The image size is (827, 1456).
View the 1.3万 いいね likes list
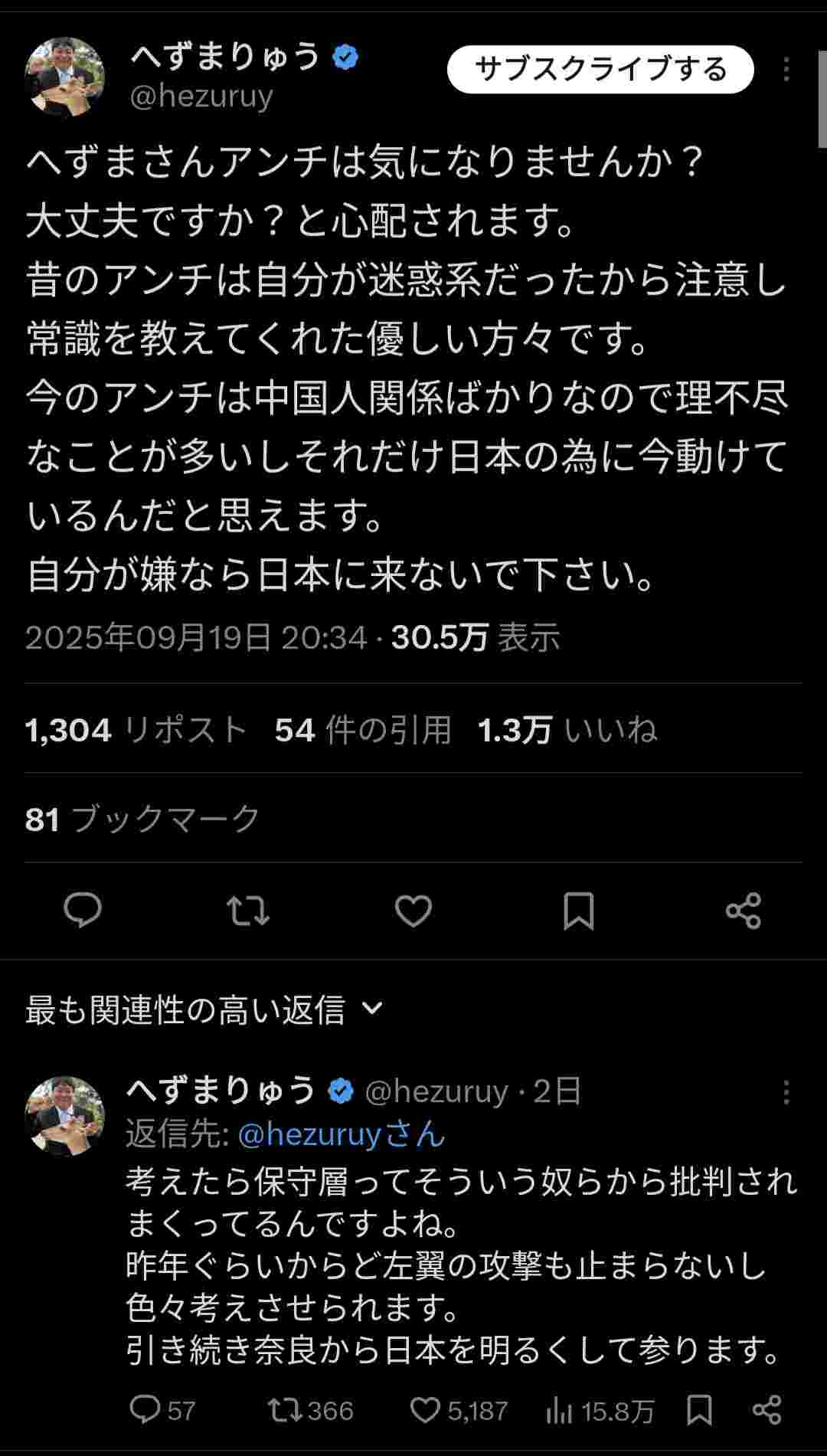[567, 730]
